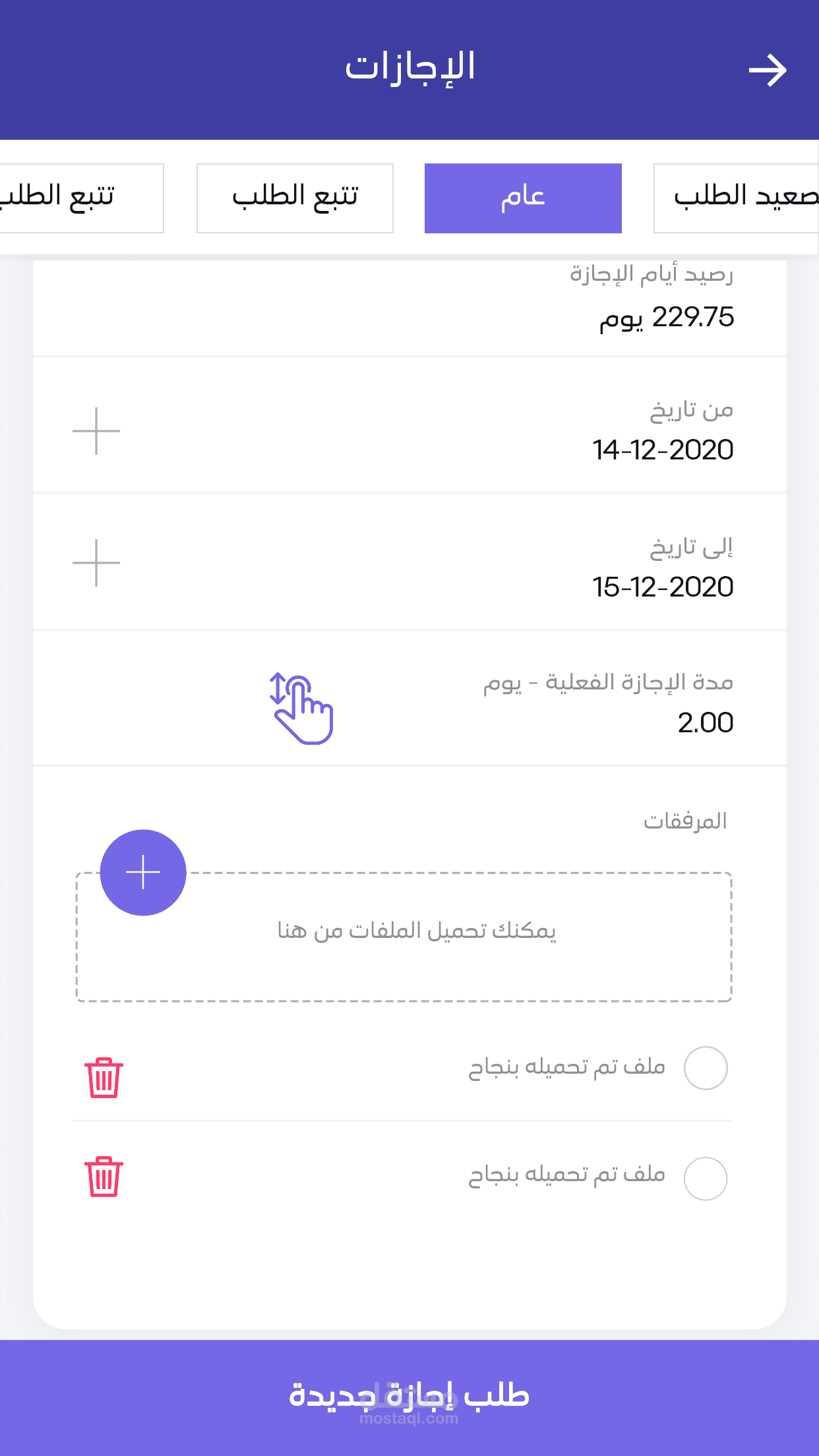Submit with طلب إجازة جديدة button
The image size is (819, 1456).
(x=409, y=1397)
